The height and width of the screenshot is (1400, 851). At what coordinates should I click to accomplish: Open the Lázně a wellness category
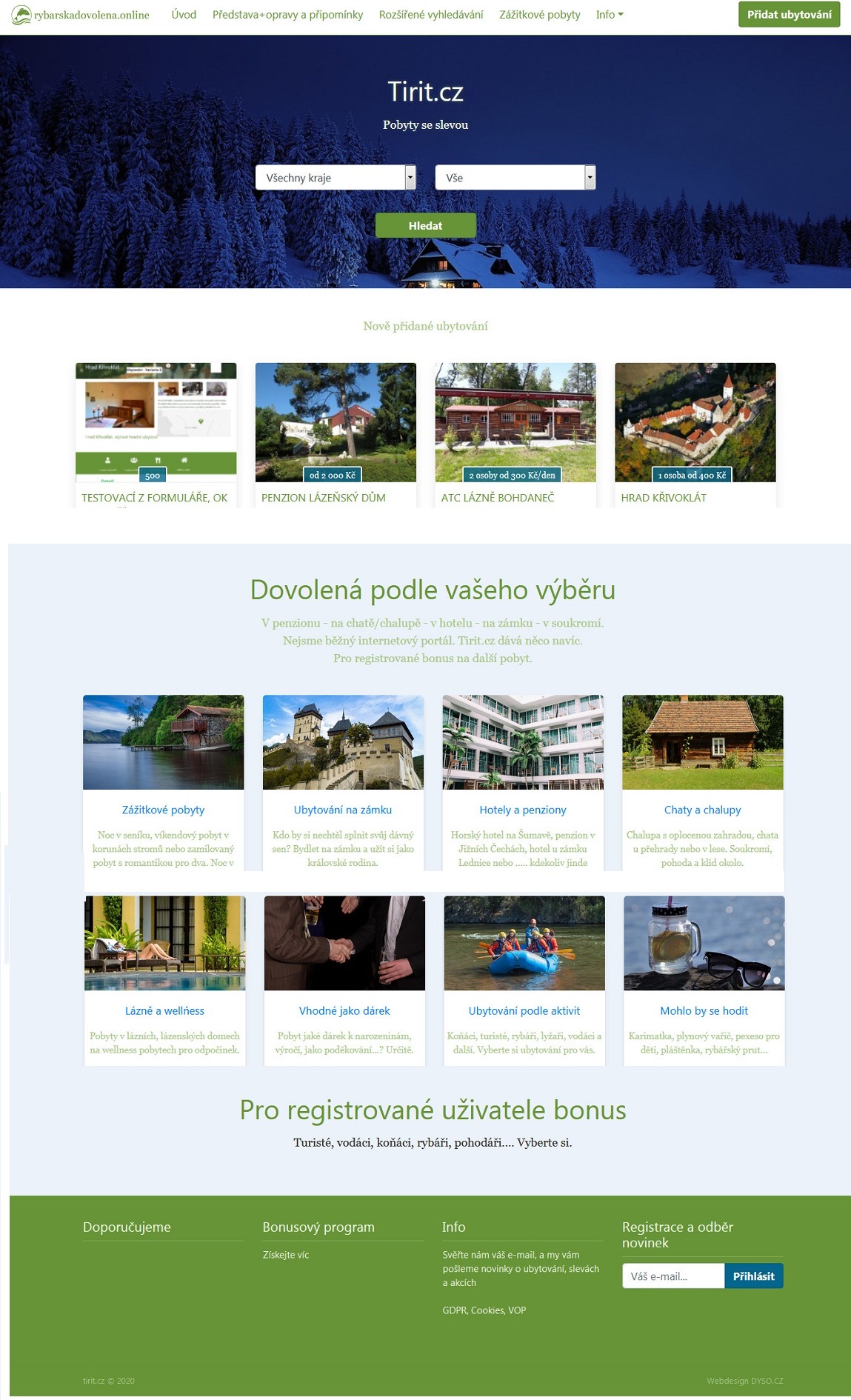tap(164, 1010)
